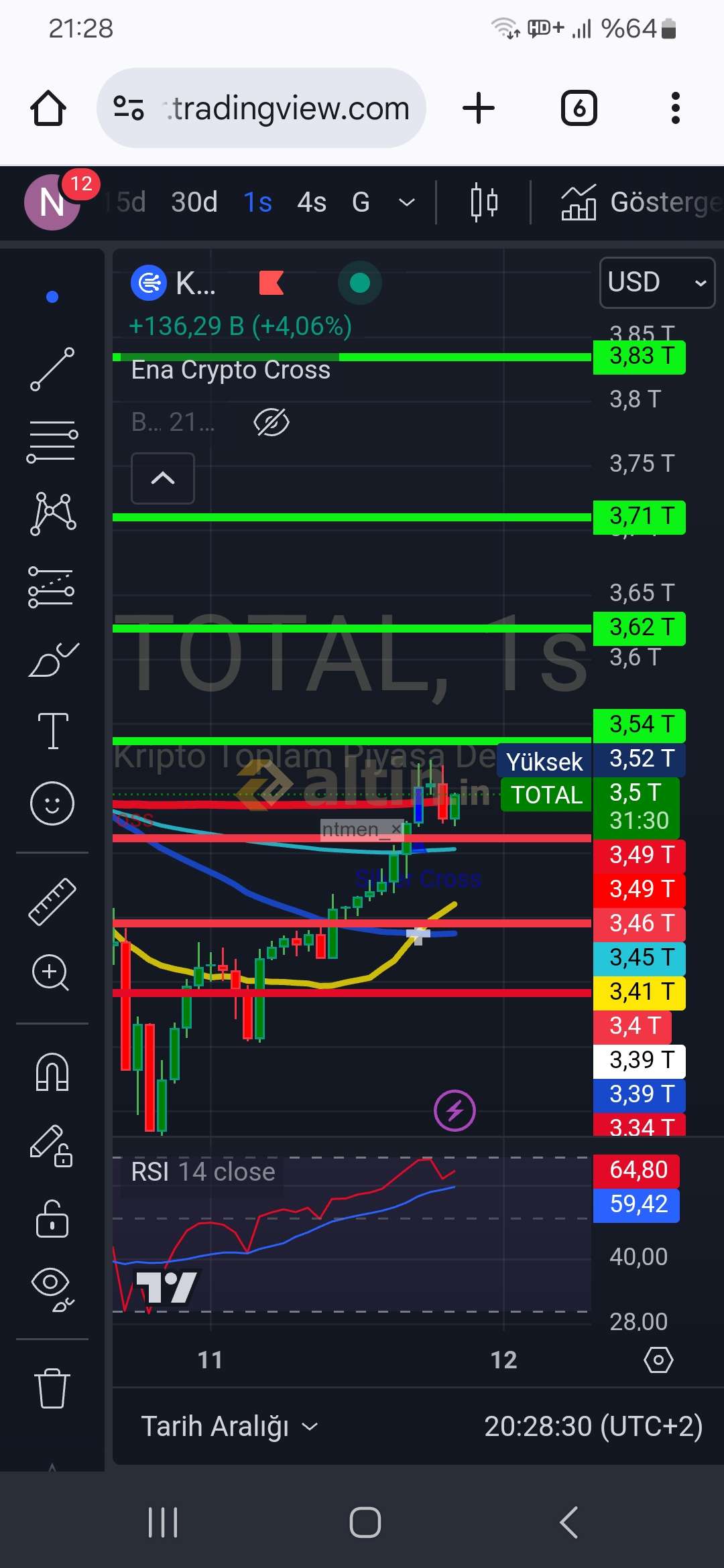Open a new browser tab
The height and width of the screenshot is (1568, 724).
point(479,108)
